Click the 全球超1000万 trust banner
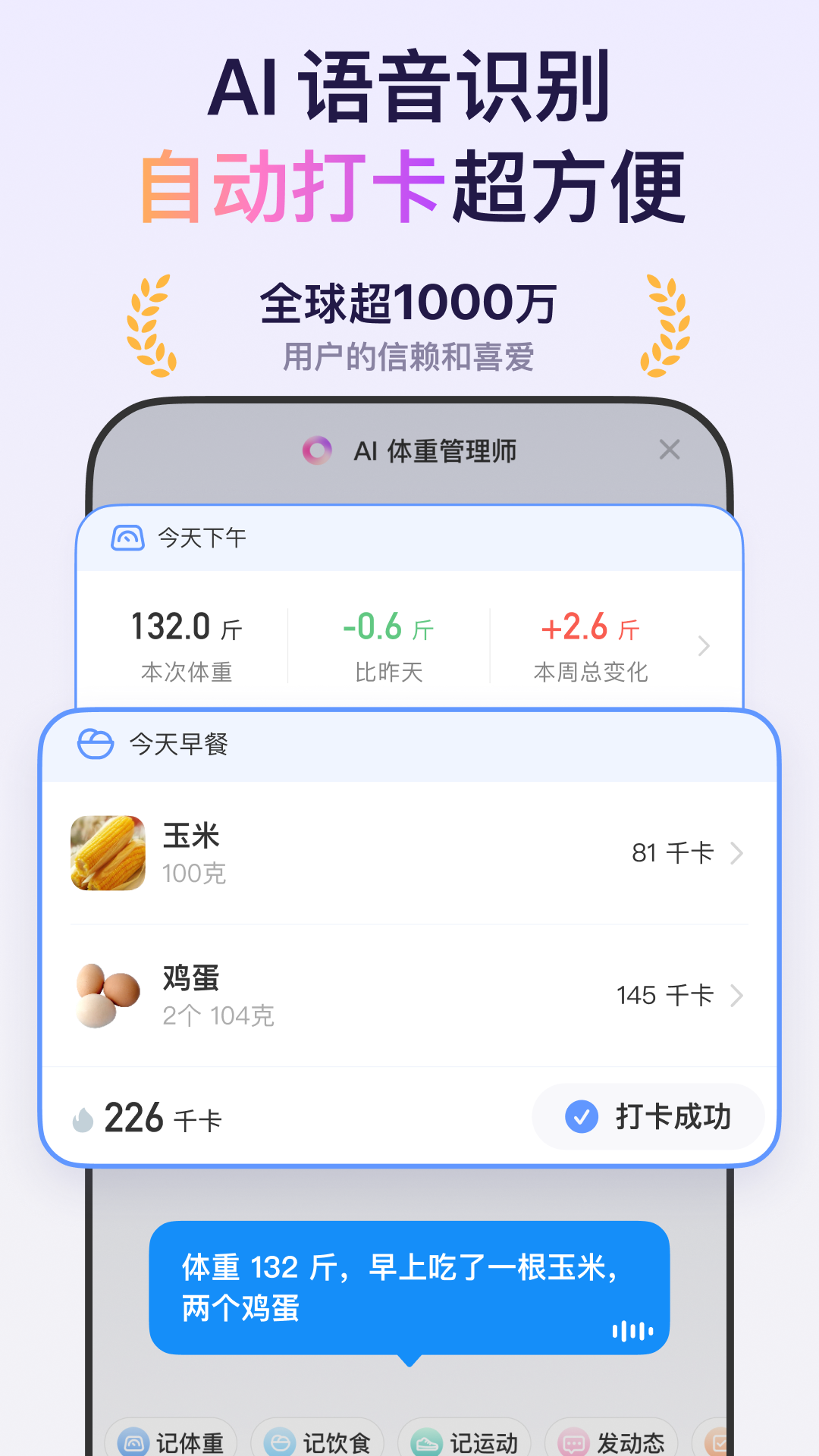The image size is (819, 1456). click(408, 303)
